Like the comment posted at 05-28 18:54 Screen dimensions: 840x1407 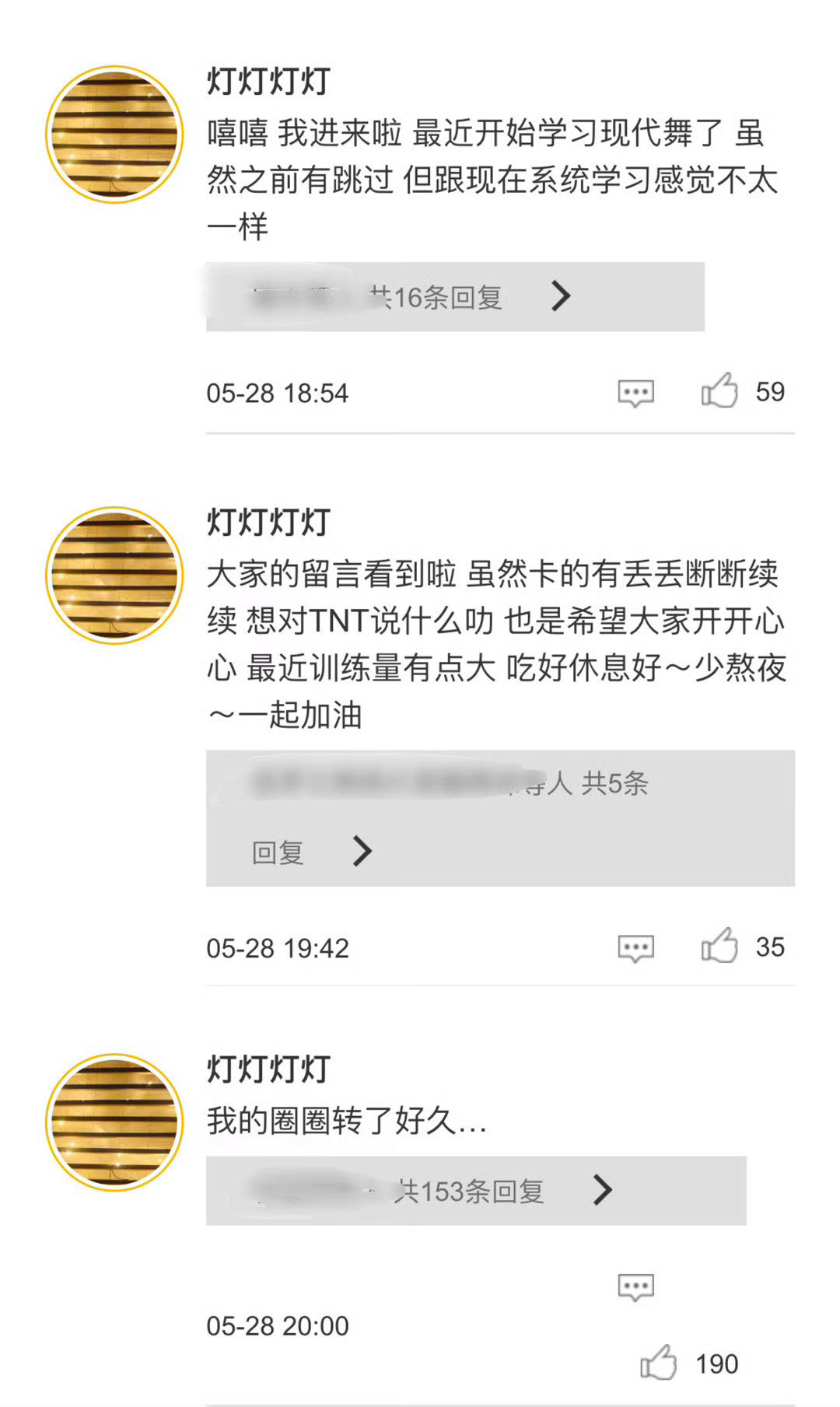click(x=719, y=391)
